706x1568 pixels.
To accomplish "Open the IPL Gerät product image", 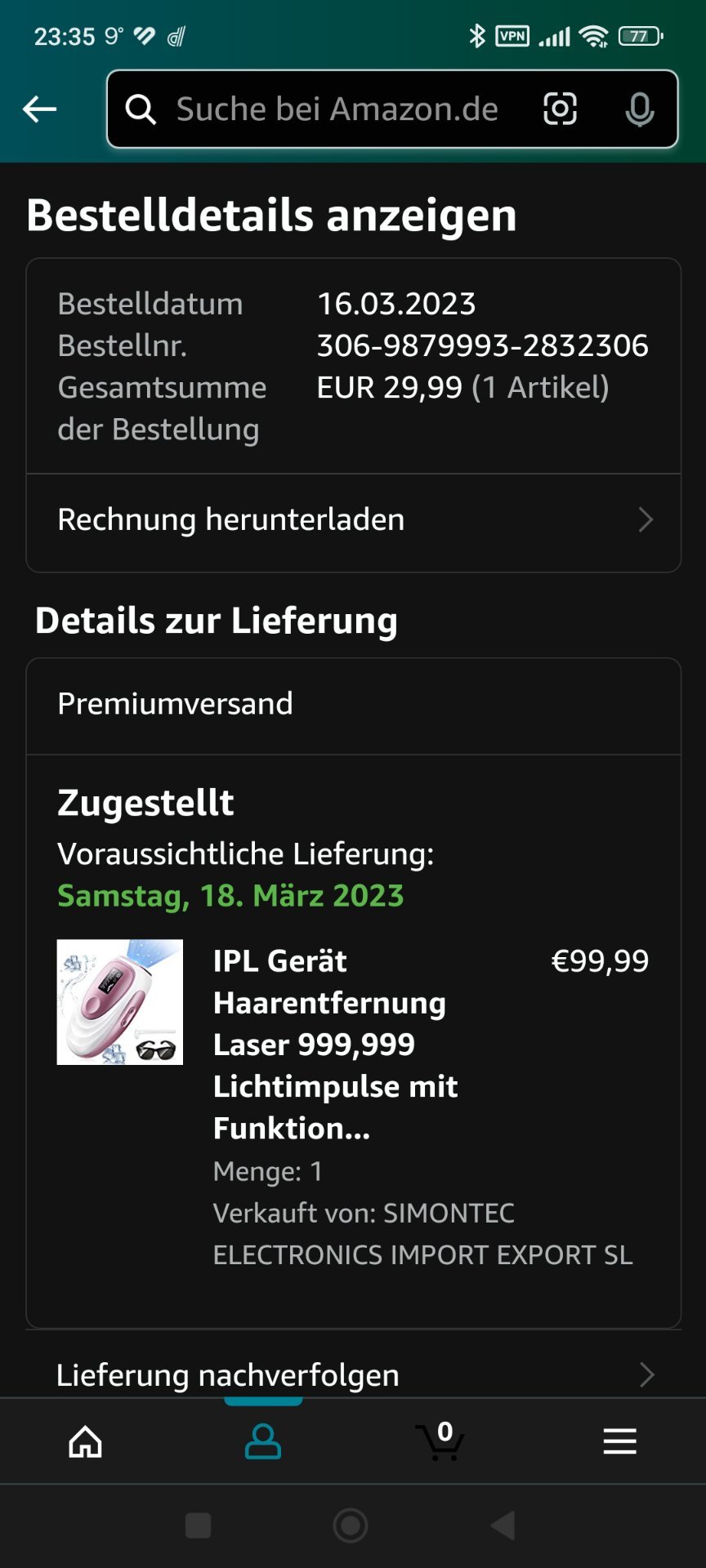I will 119,1002.
